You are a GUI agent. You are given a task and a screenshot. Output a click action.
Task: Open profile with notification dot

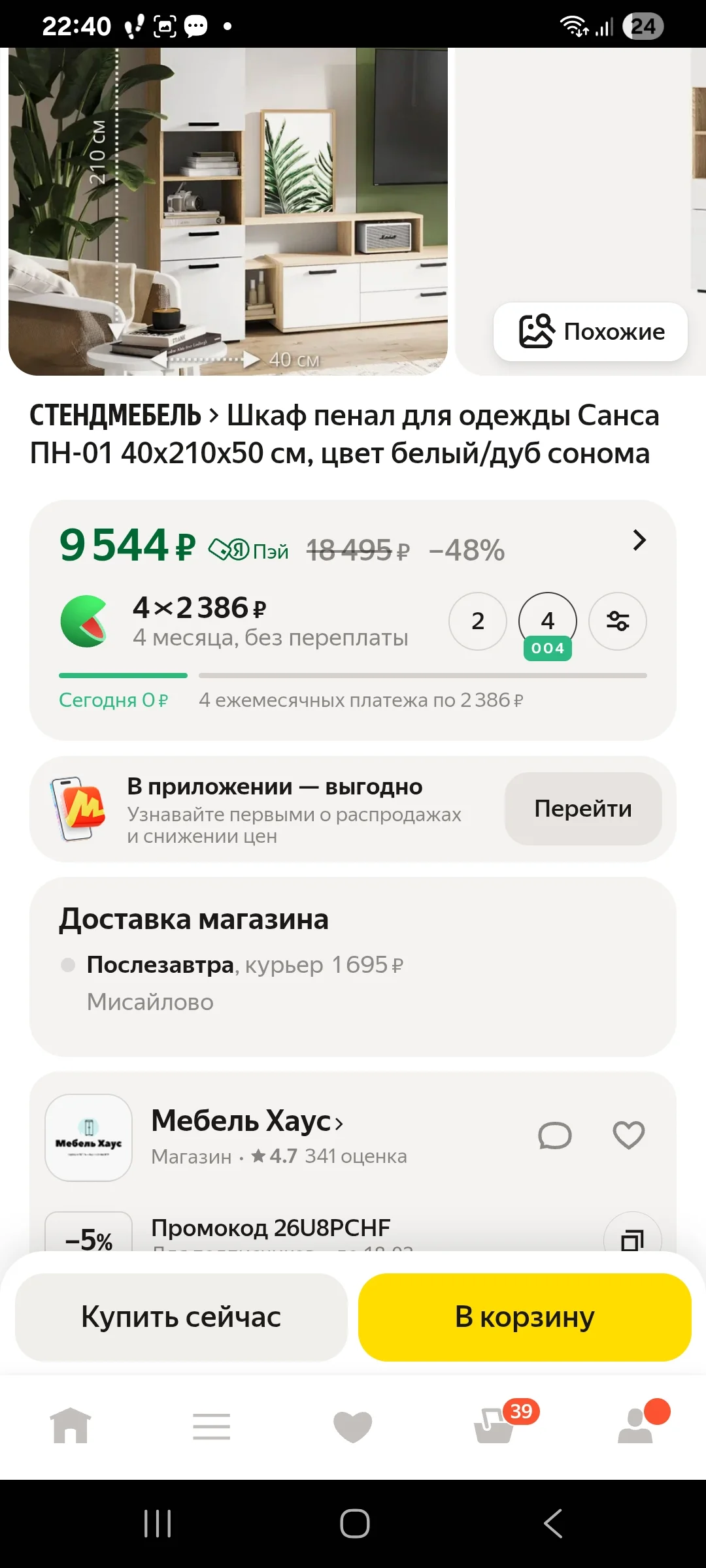[x=635, y=1426]
